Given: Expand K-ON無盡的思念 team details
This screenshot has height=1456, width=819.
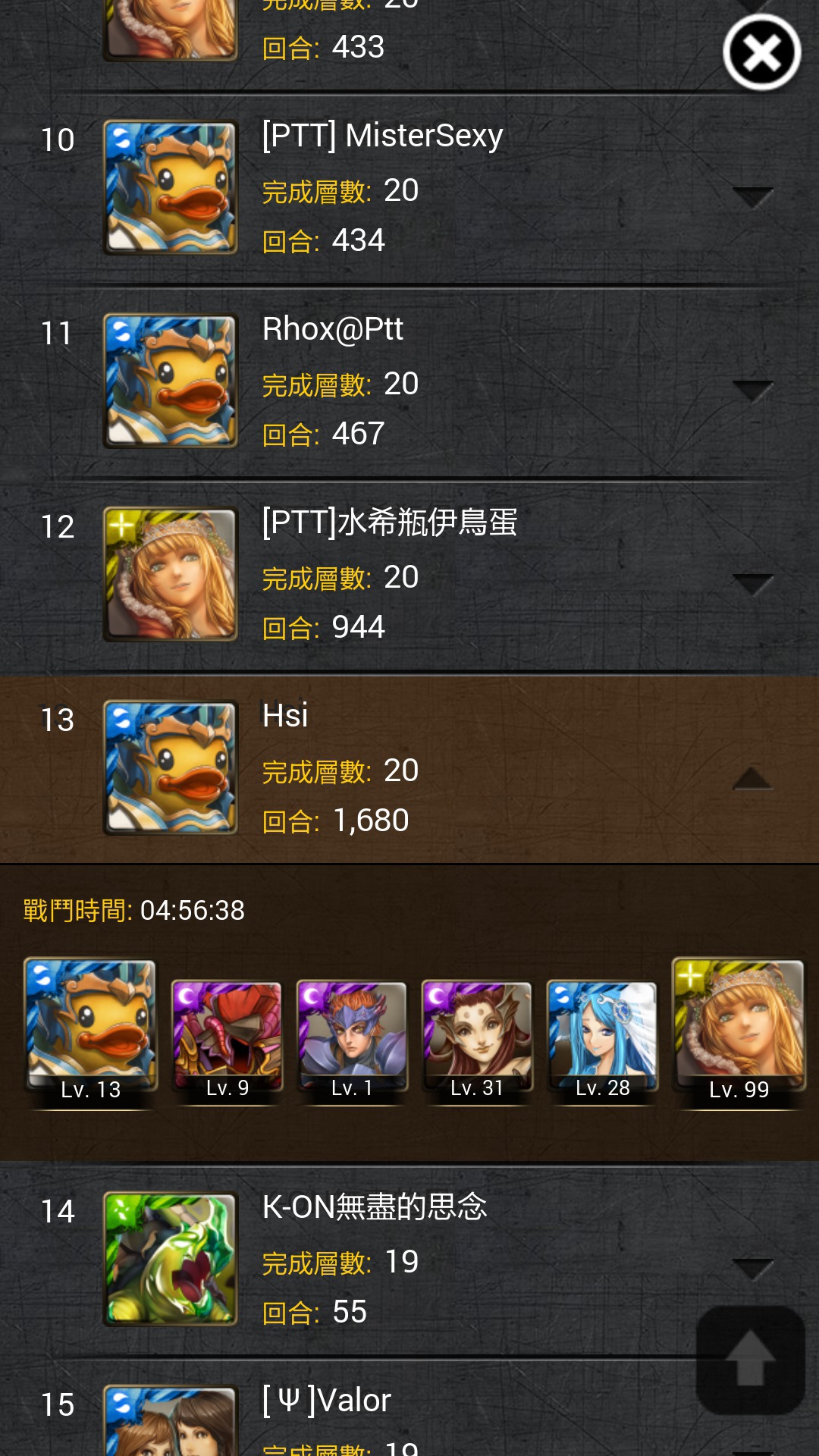Looking at the screenshot, I should 753,1268.
